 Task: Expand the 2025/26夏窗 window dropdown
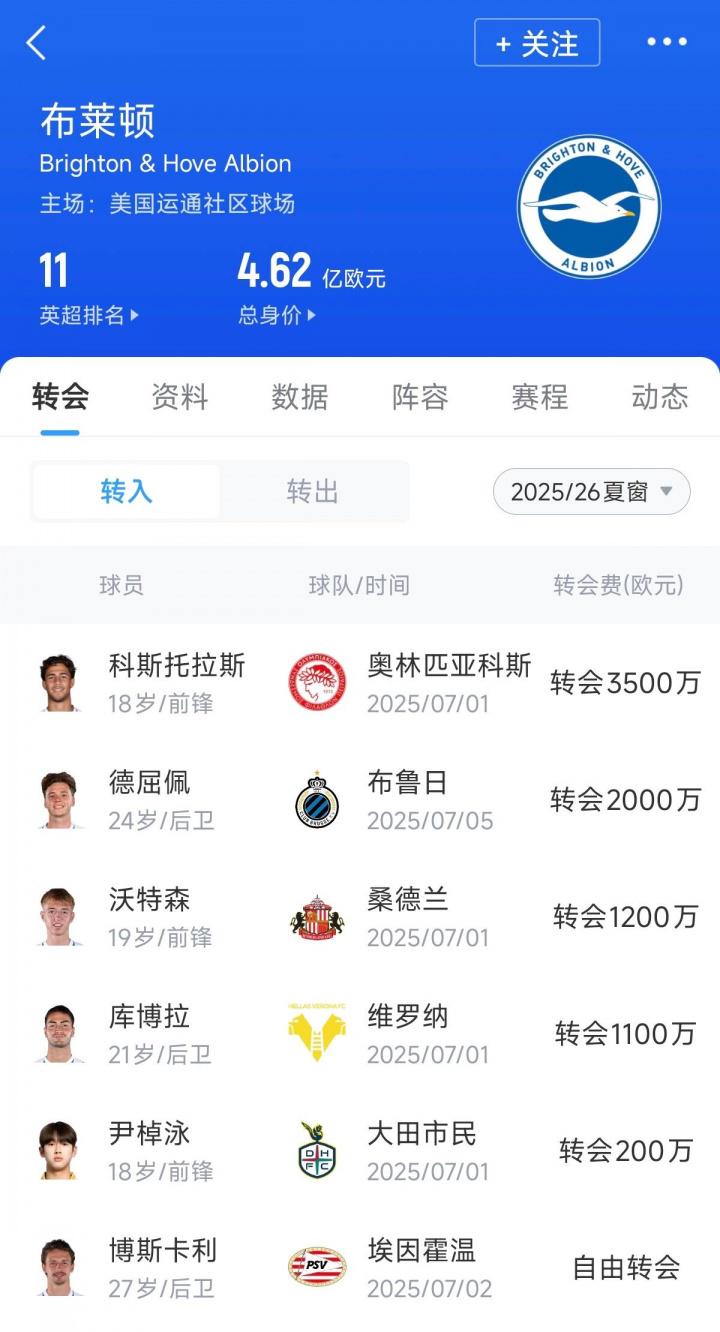[591, 492]
